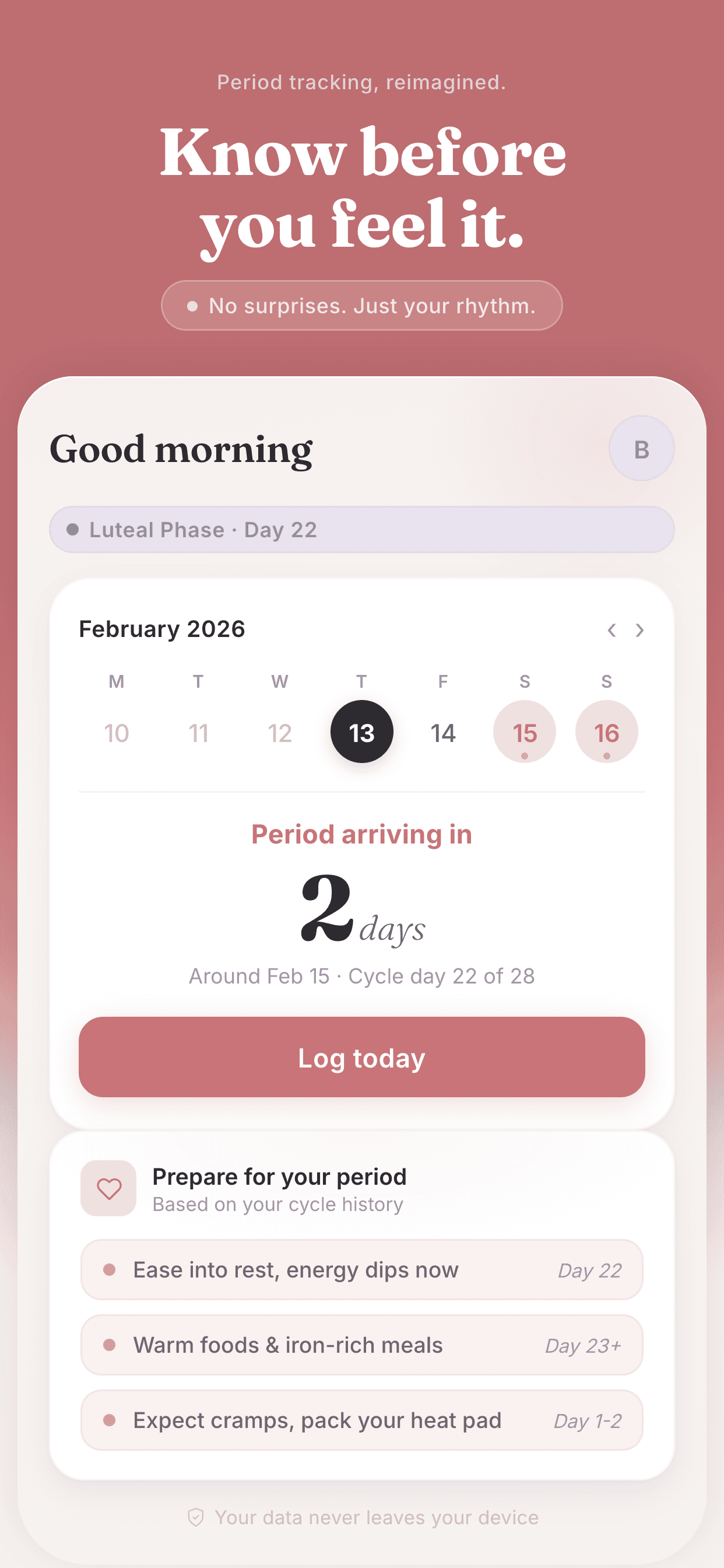The width and height of the screenshot is (724, 1568).
Task: Click the No surprises rhythm badge
Action: click(361, 306)
